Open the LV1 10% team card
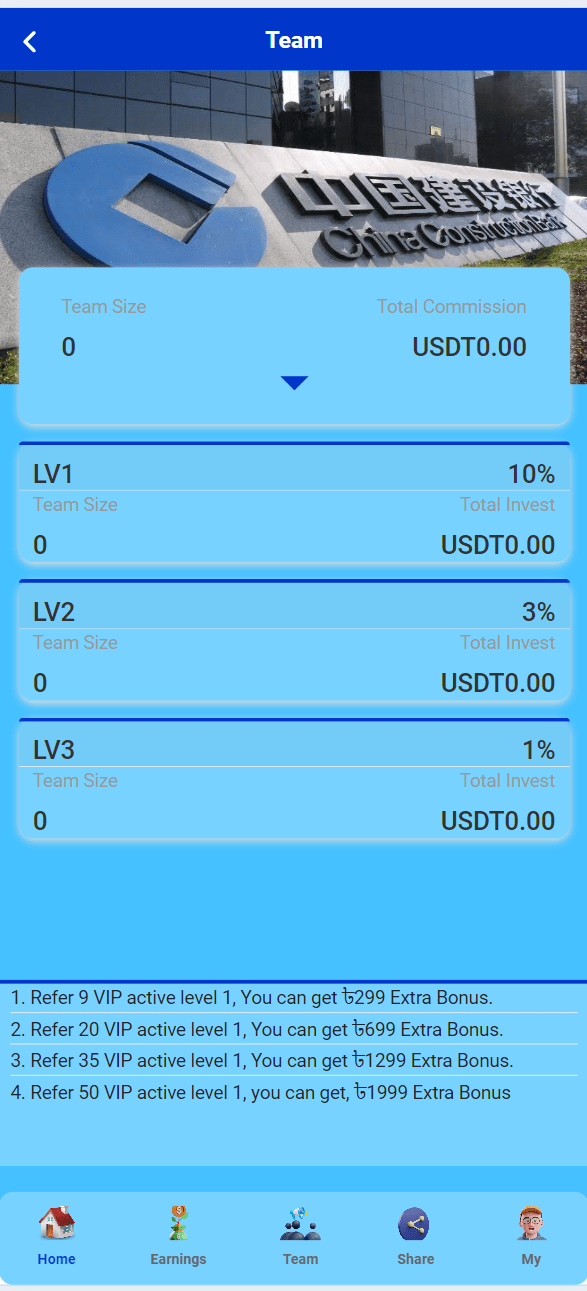The height and width of the screenshot is (1291, 587). 294,503
